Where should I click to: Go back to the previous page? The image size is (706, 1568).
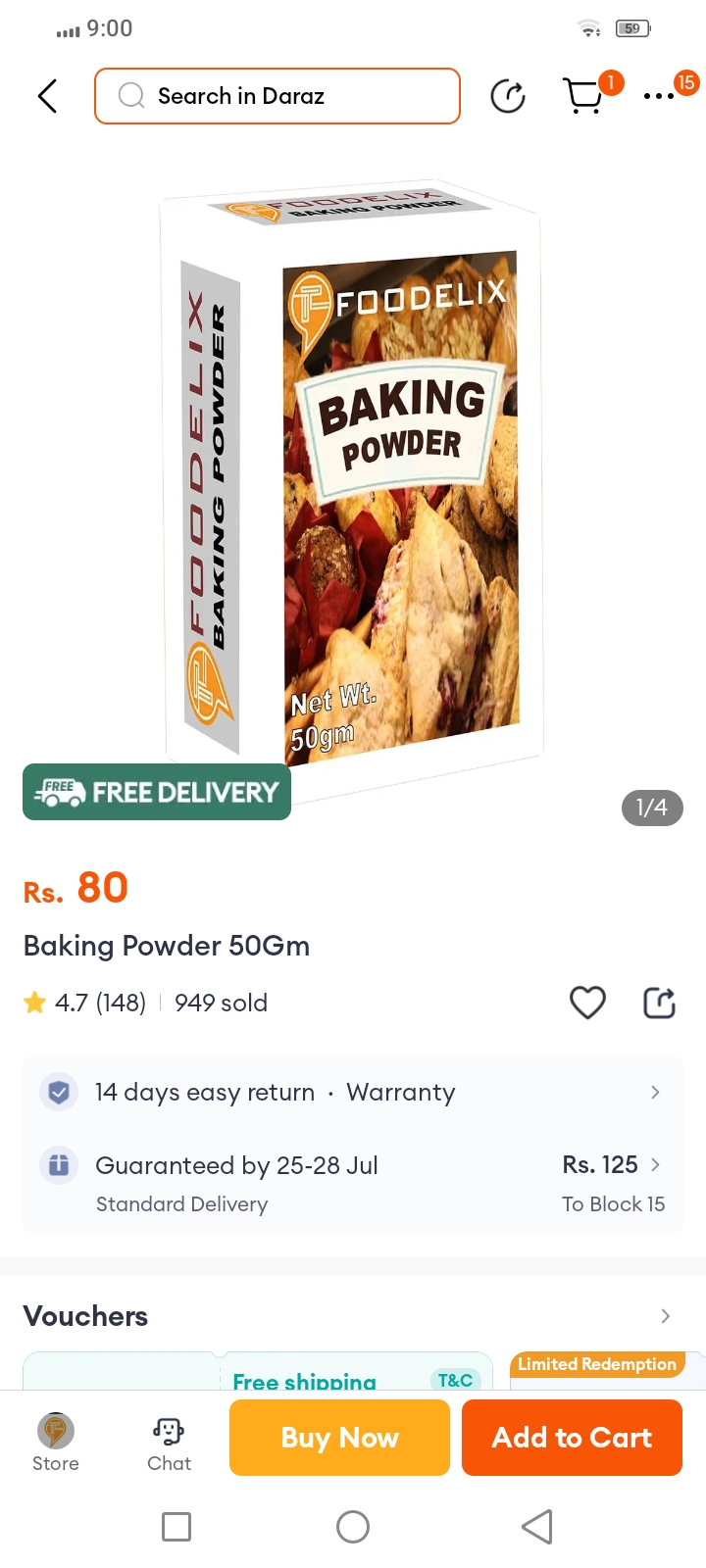pyautogui.click(x=47, y=96)
